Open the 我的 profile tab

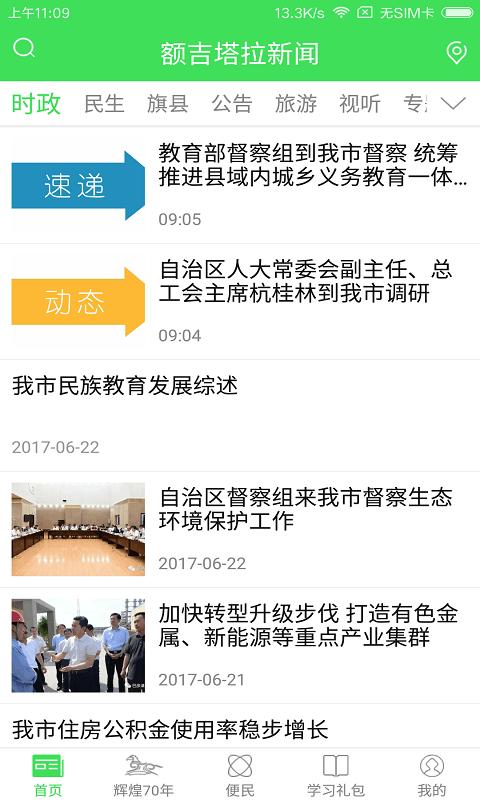coord(432,776)
